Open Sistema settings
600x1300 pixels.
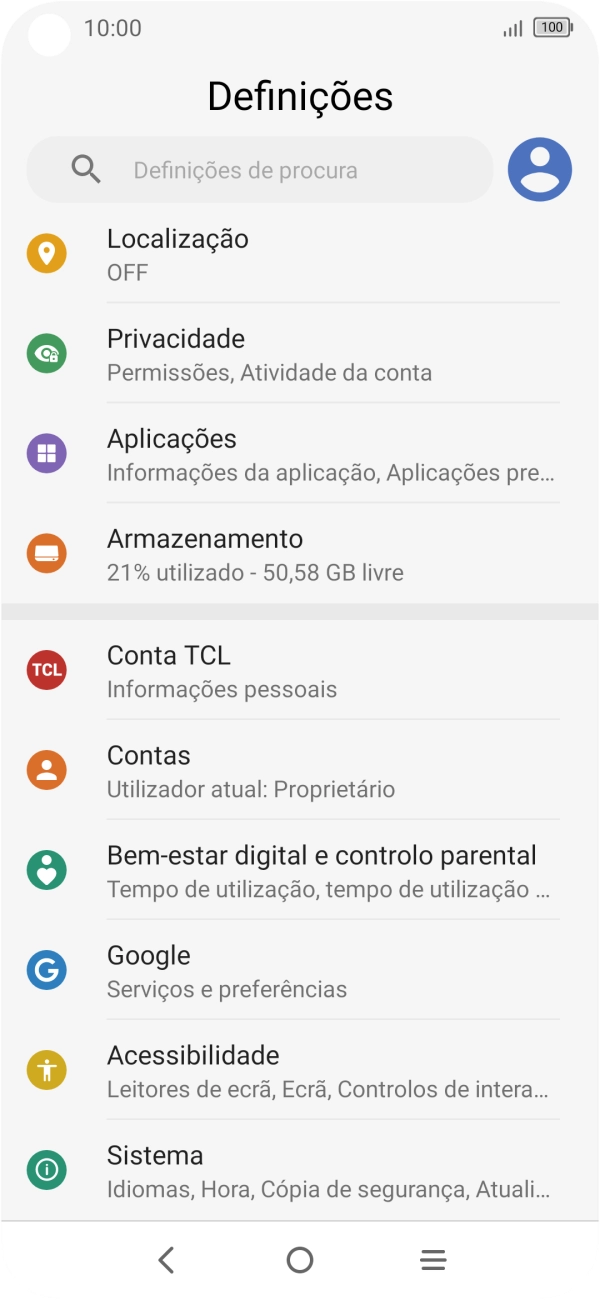click(300, 1171)
